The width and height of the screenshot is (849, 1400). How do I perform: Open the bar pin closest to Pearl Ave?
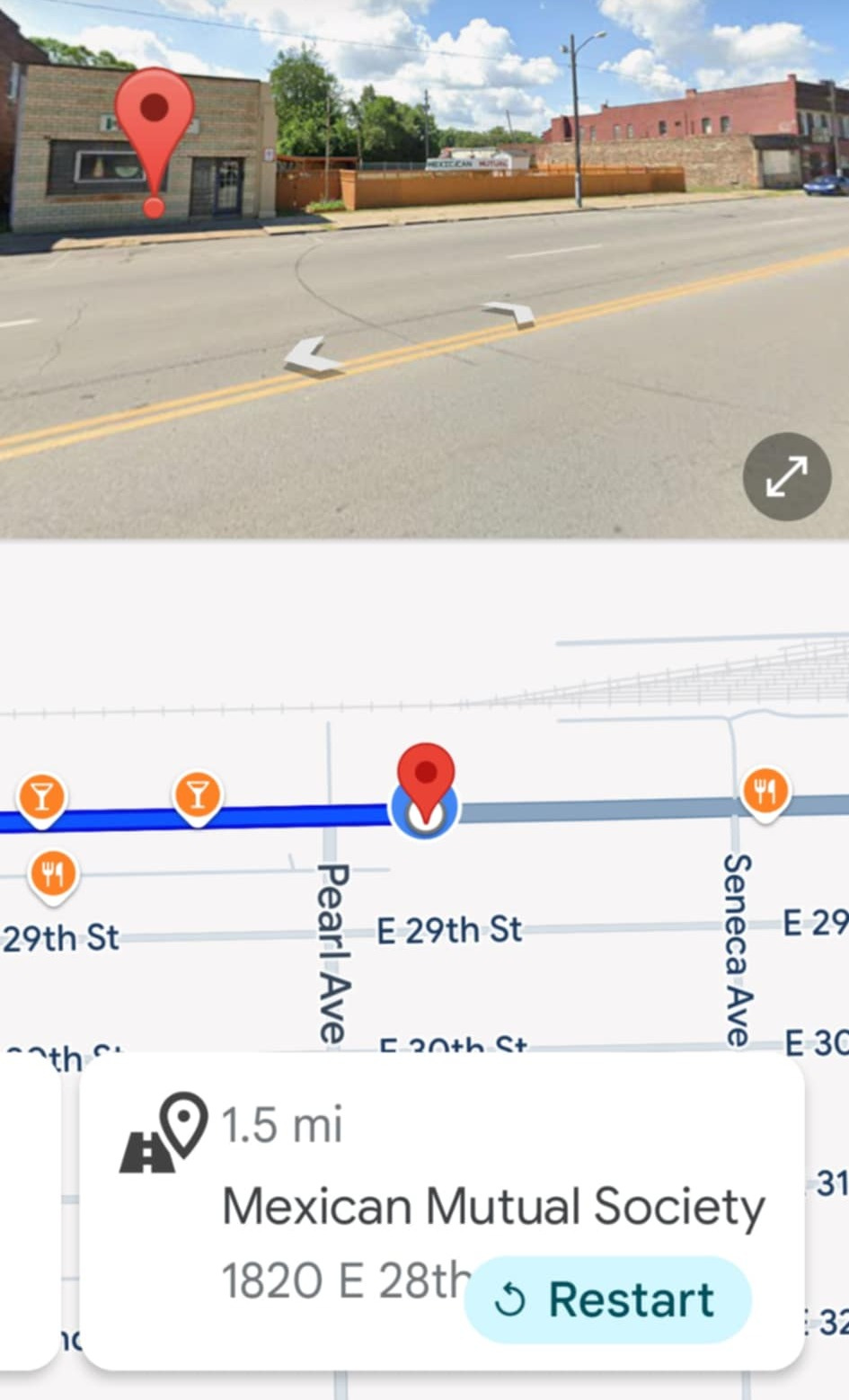click(x=198, y=795)
